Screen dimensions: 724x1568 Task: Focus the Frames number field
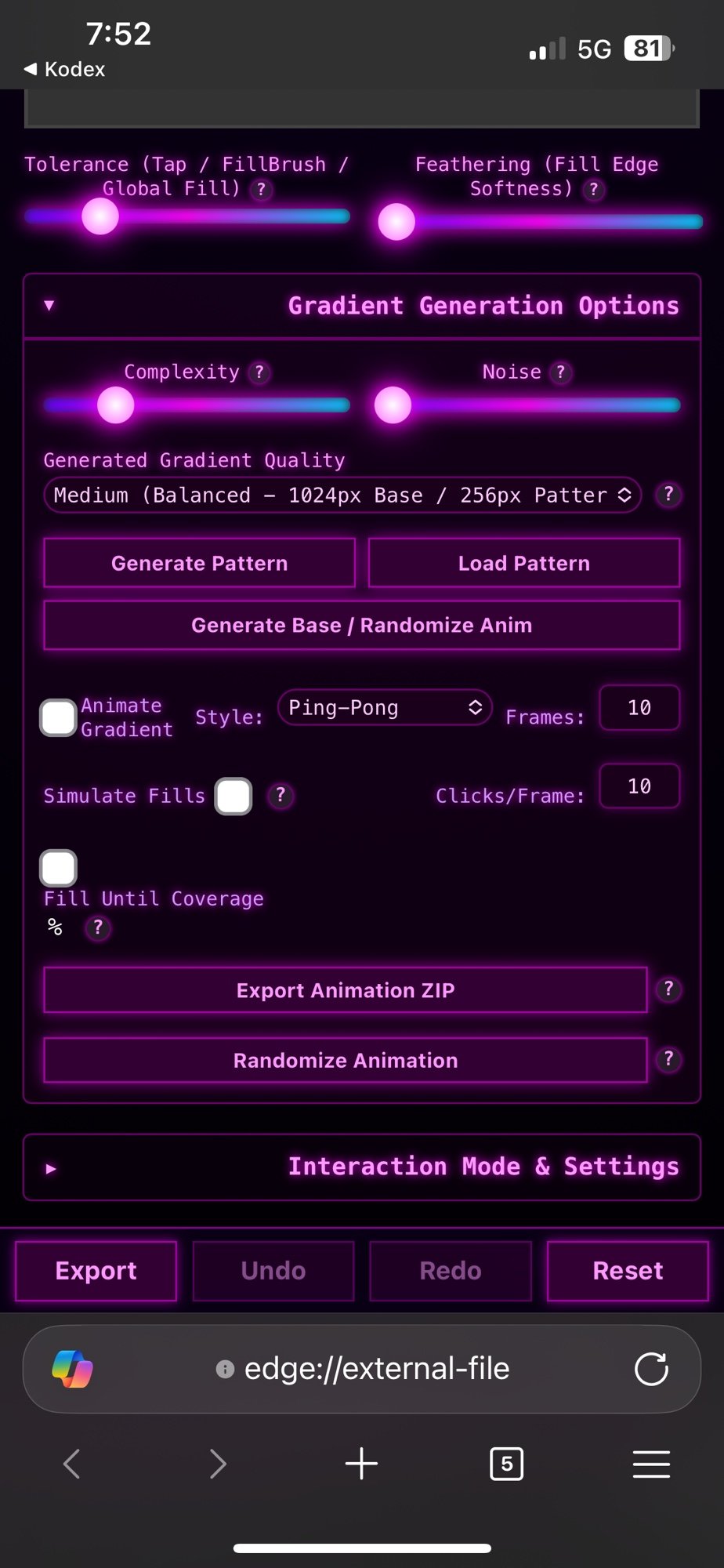coord(639,708)
